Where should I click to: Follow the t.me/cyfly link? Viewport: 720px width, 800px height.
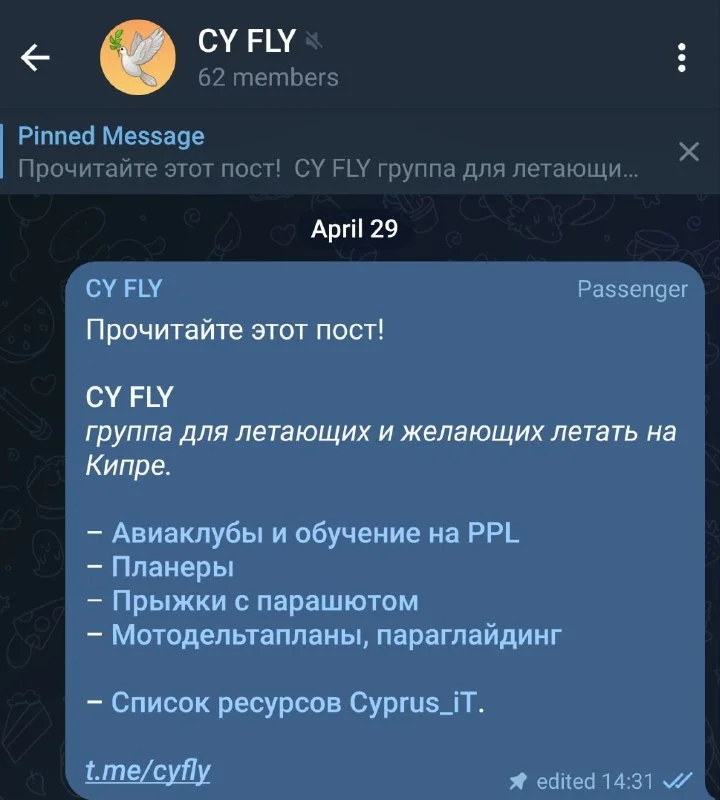click(x=147, y=771)
